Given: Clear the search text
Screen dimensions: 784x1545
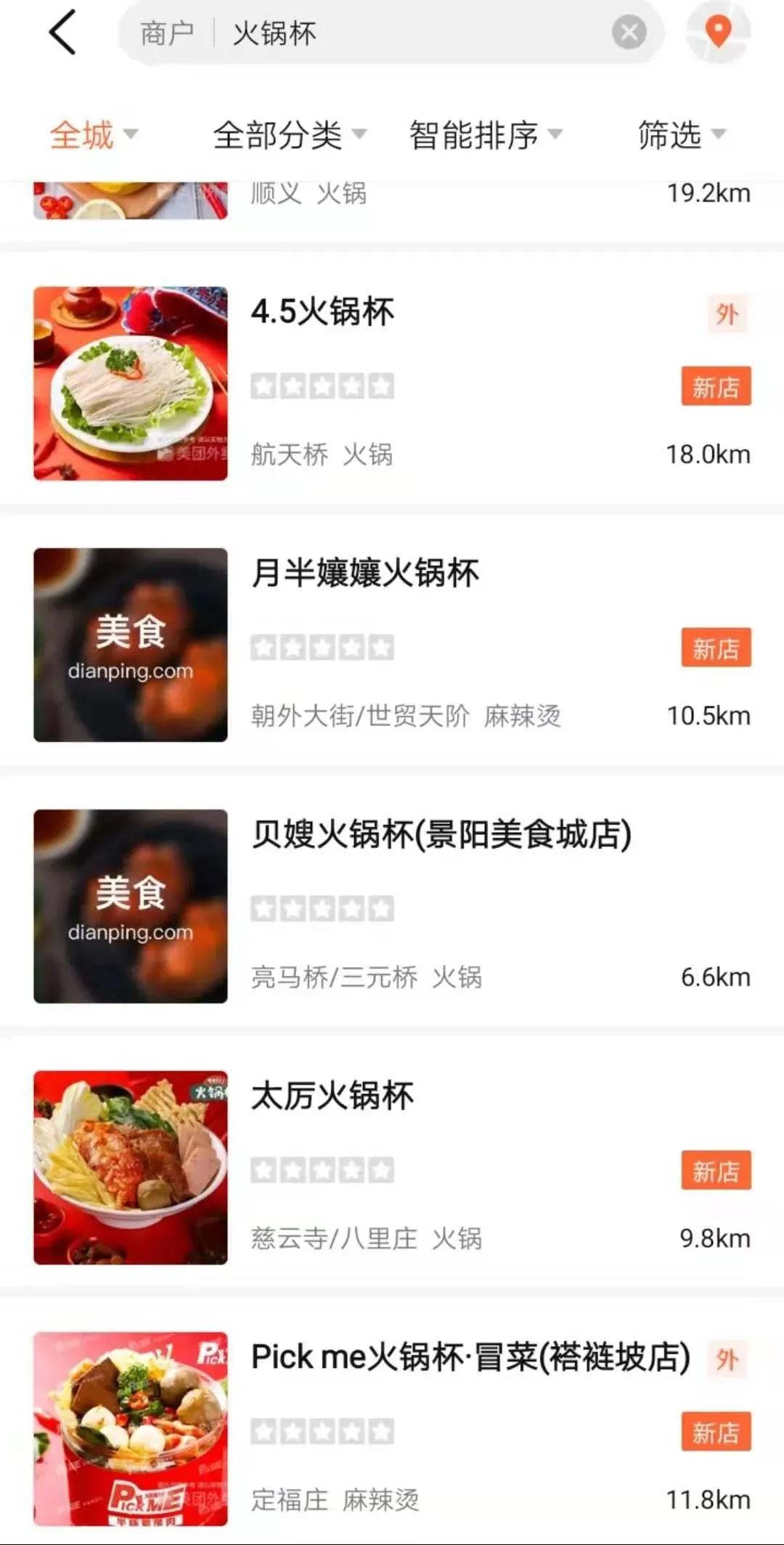Looking at the screenshot, I should (629, 33).
